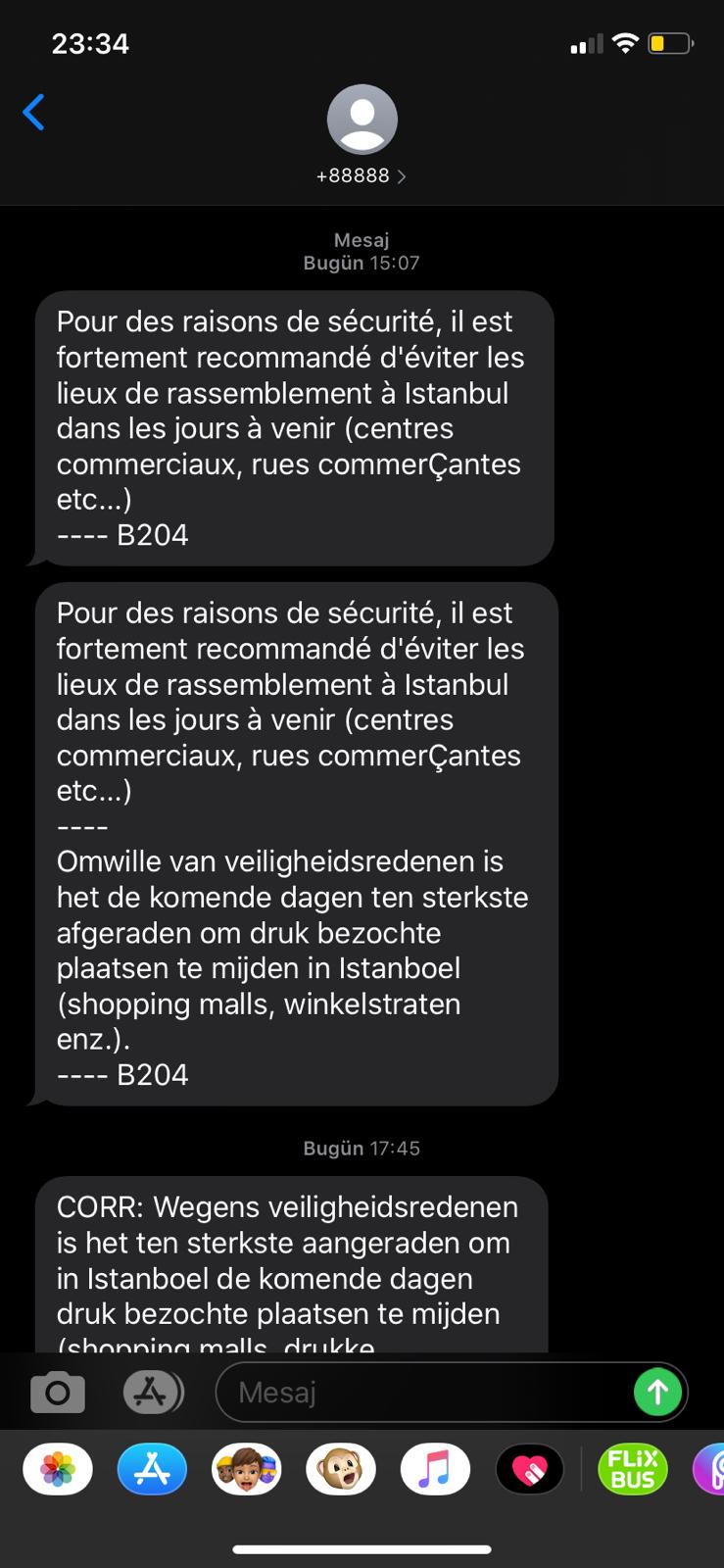The height and width of the screenshot is (1568, 724).
Task: Open Memoji stickers
Action: coord(247,1470)
